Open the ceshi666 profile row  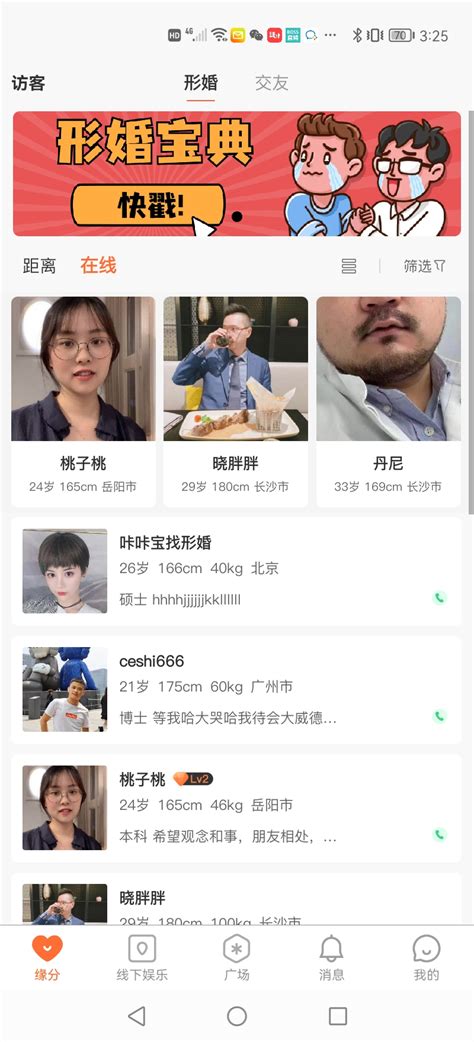237,690
